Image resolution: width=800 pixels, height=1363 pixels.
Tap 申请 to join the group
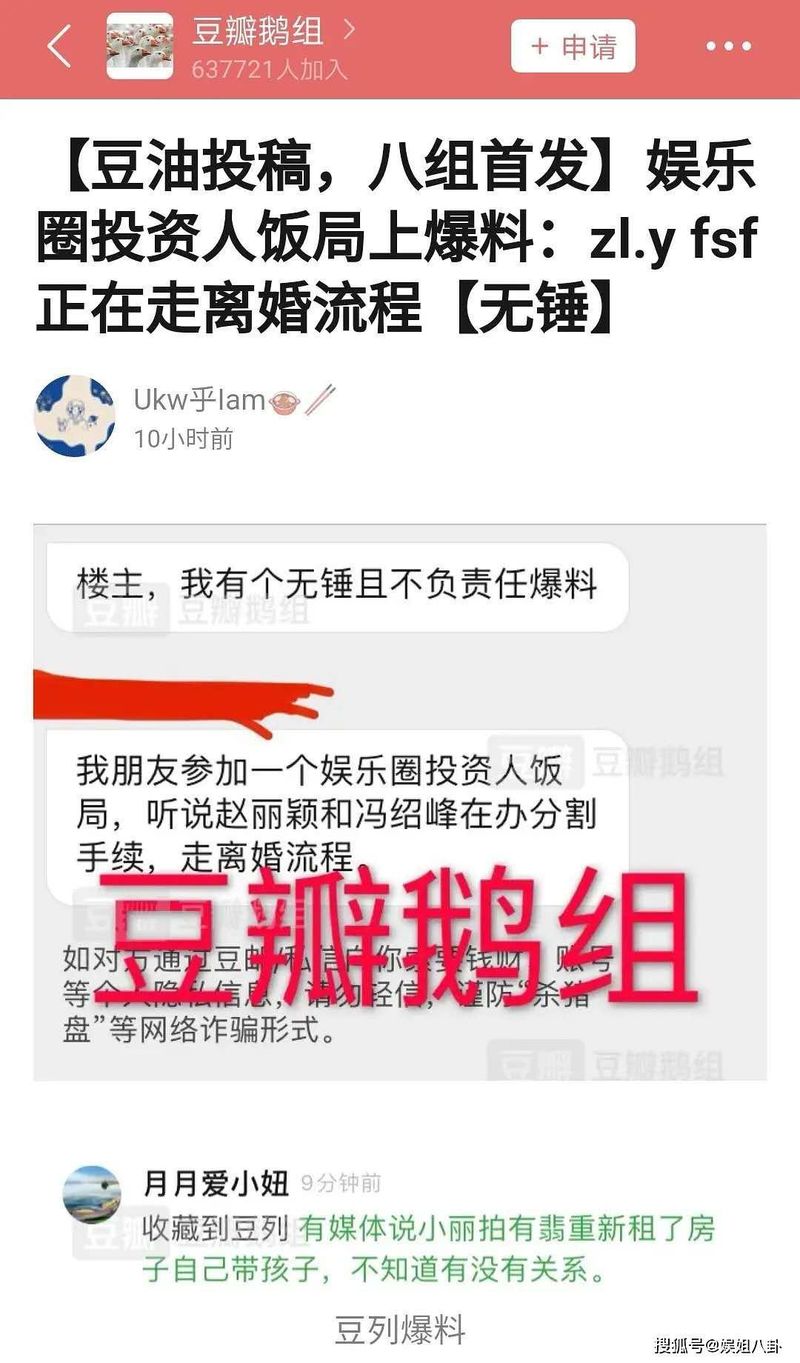tap(573, 46)
